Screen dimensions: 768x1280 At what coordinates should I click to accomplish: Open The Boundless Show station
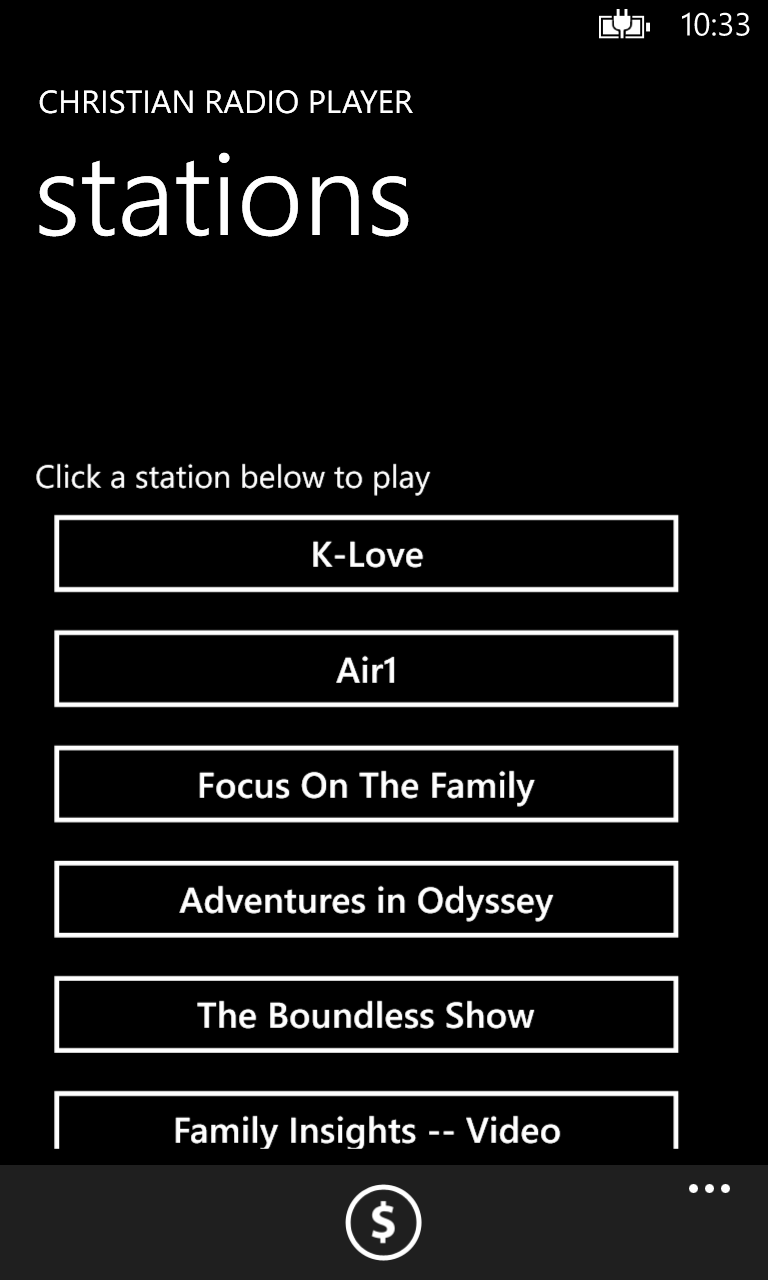click(x=366, y=1014)
